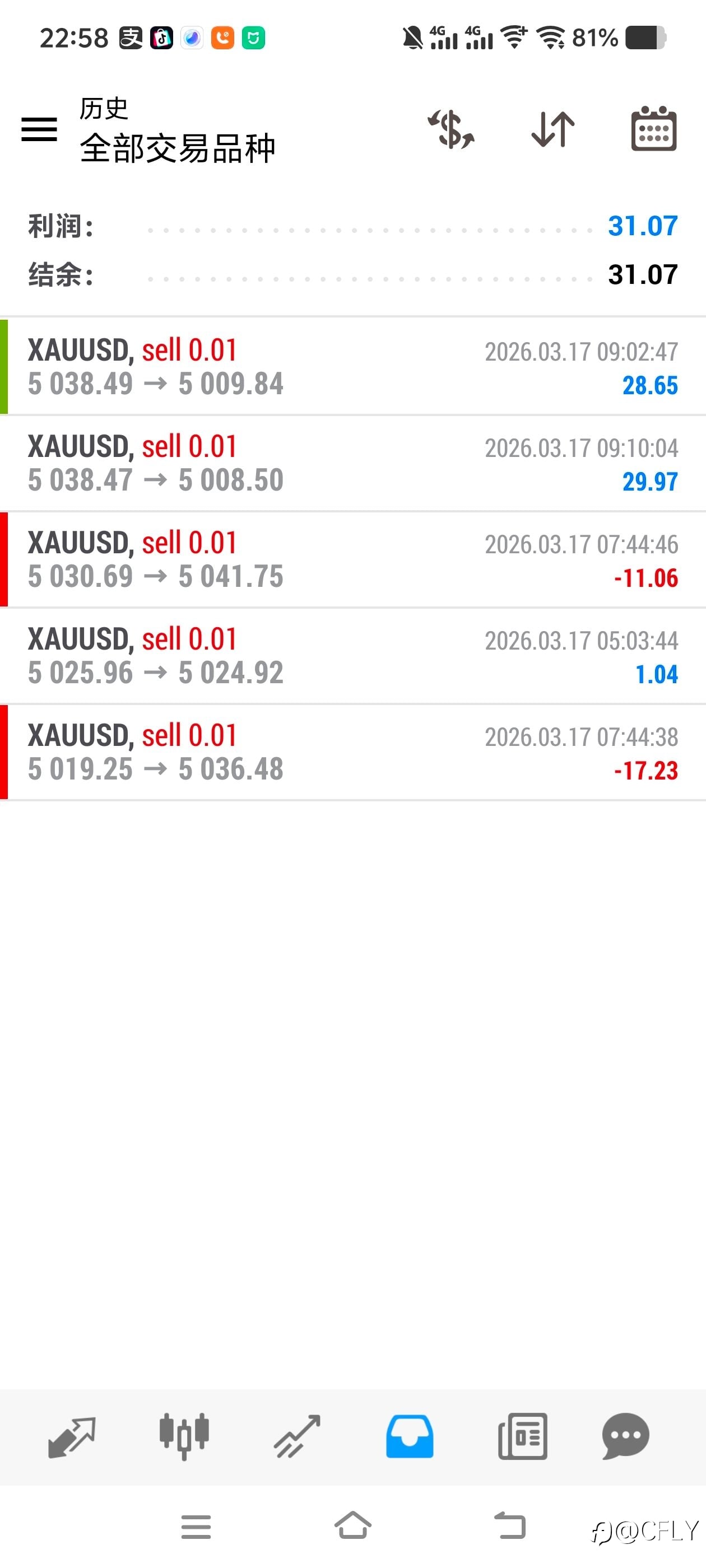Open the symbol filter dollar icon
706x1568 pixels.
[450, 129]
